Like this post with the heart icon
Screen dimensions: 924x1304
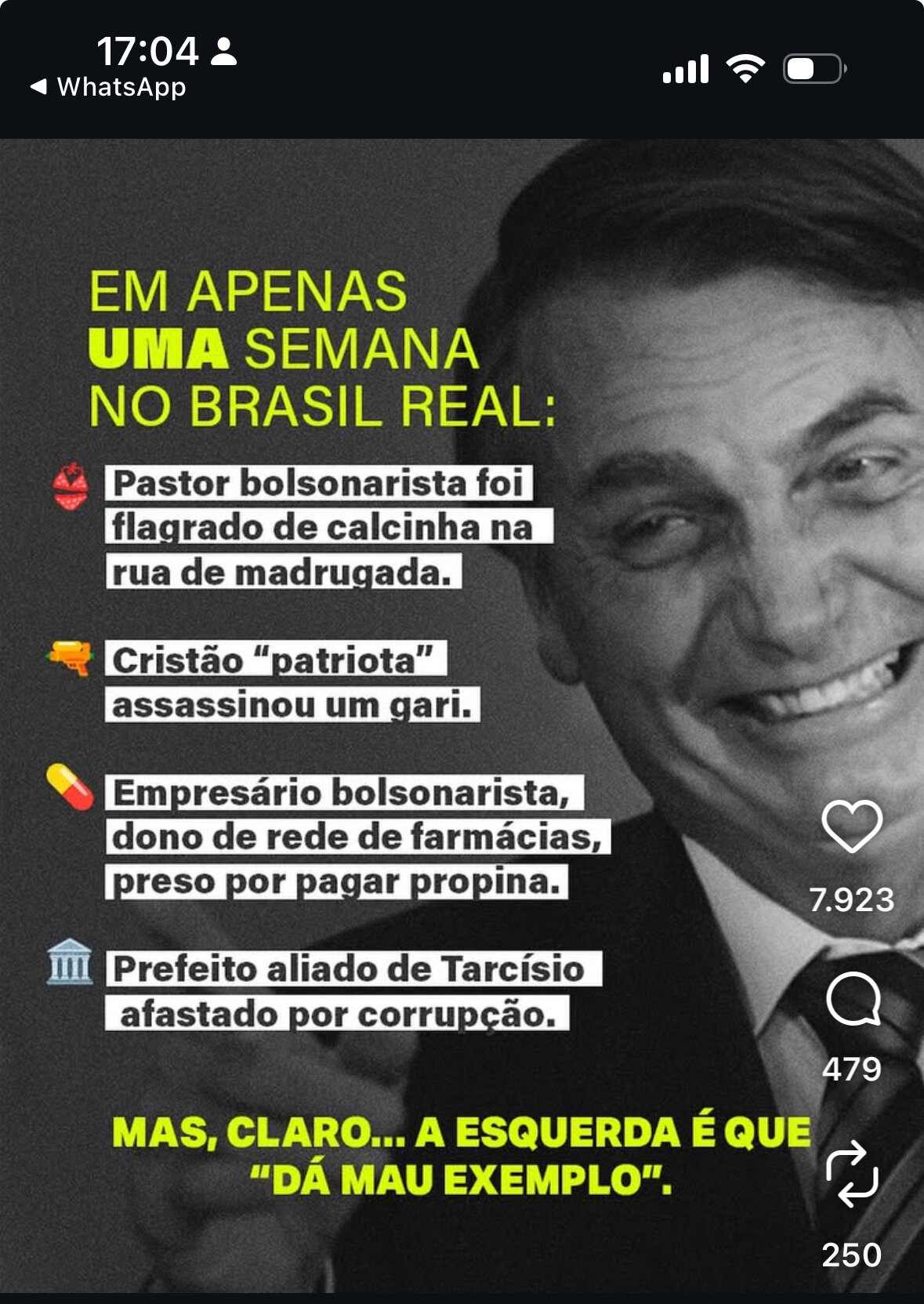[x=852, y=826]
